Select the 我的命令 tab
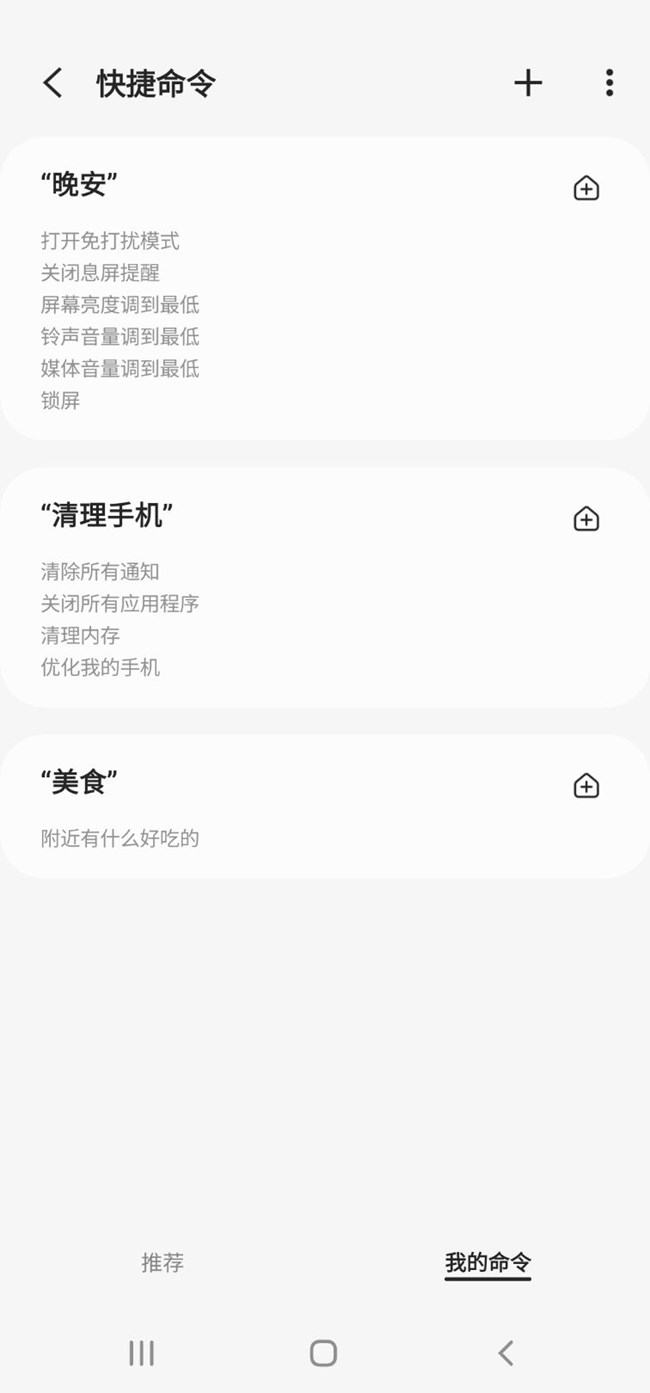This screenshot has height=1393, width=650. pyautogui.click(x=487, y=1263)
